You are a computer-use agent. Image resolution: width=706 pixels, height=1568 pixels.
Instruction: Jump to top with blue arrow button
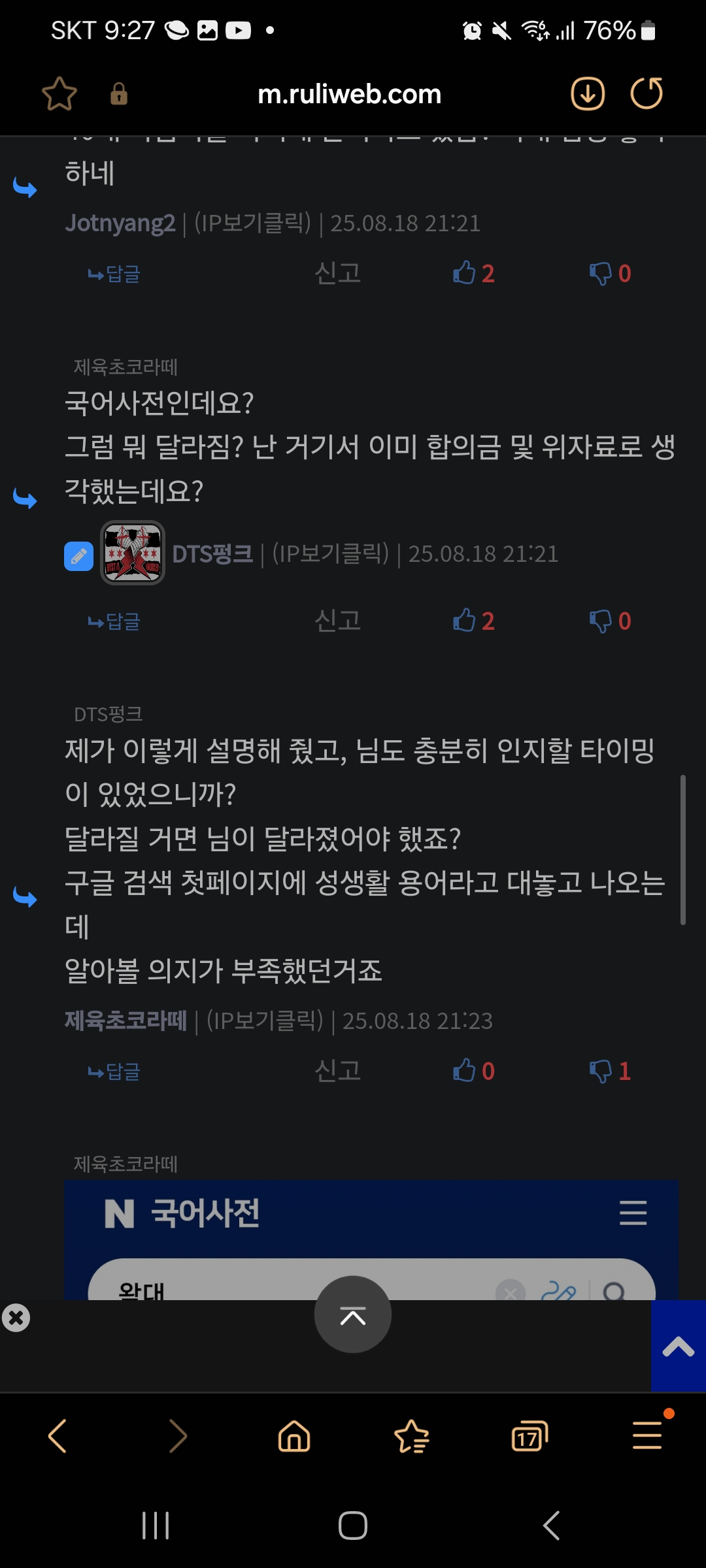pos(678,1347)
